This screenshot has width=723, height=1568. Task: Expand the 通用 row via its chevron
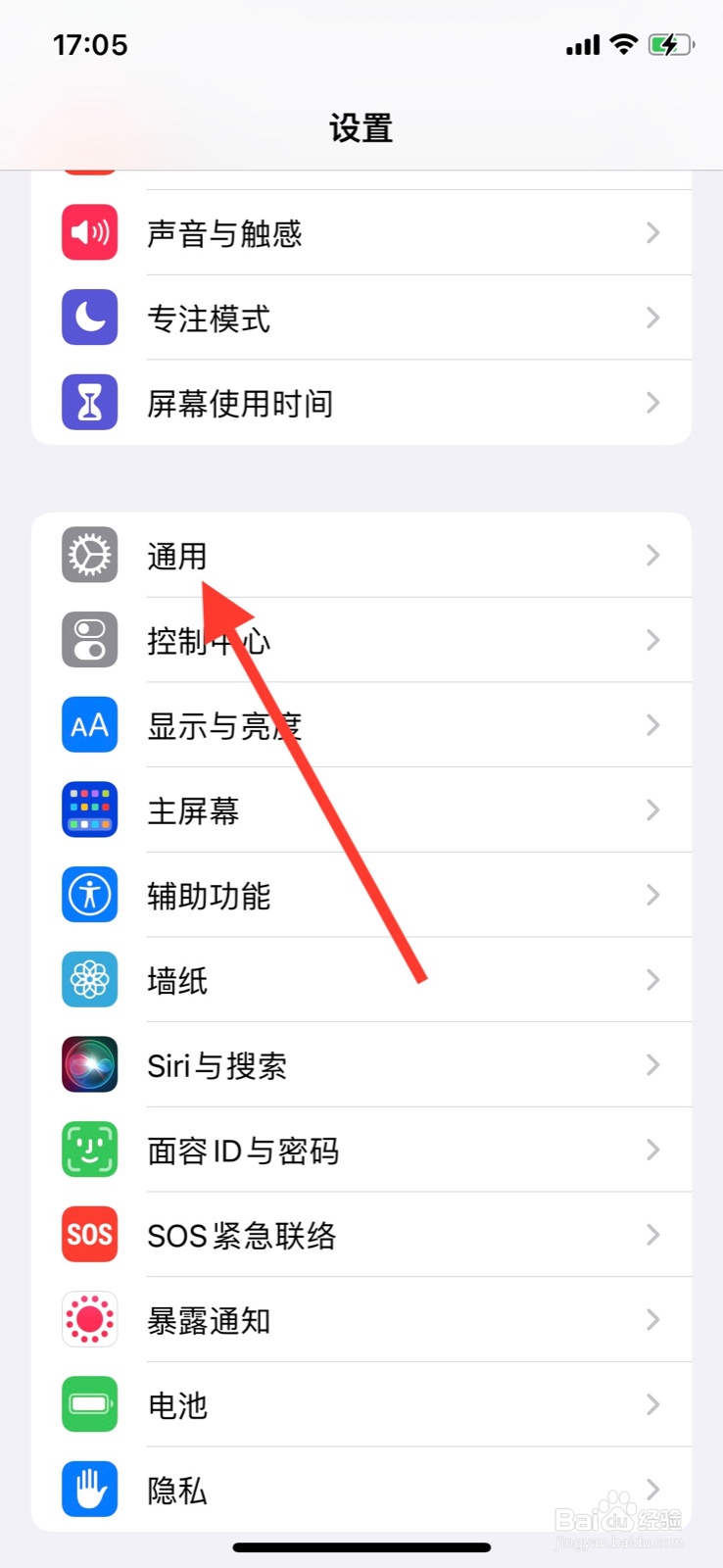coord(652,555)
